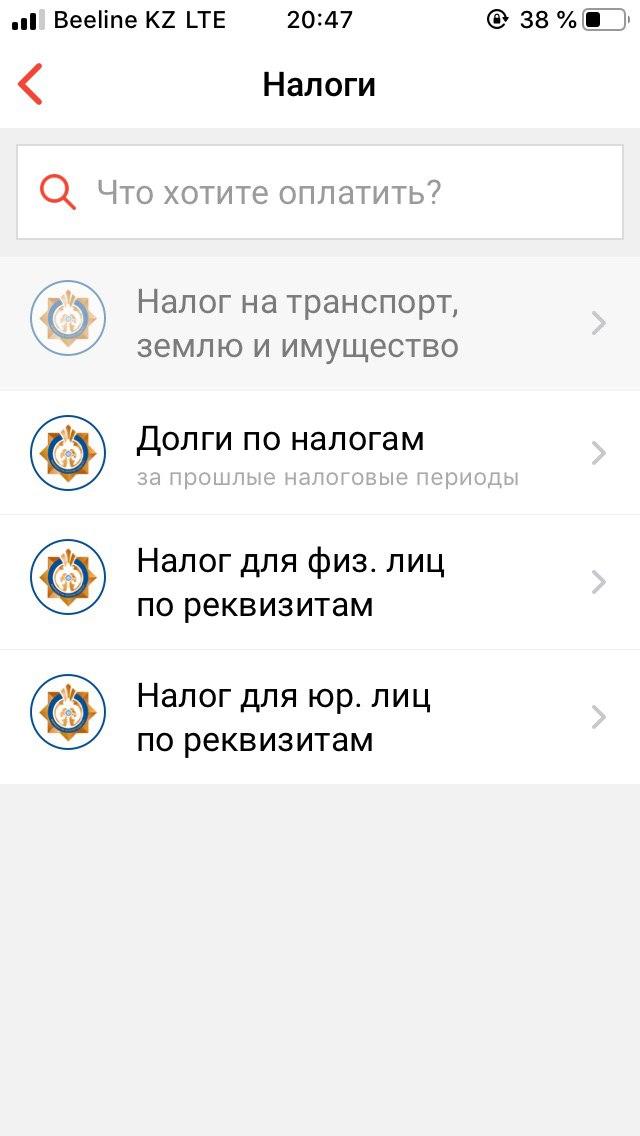Open 'Налог для физ. лиц по реквизитам'
The height and width of the screenshot is (1136, 640).
click(320, 582)
